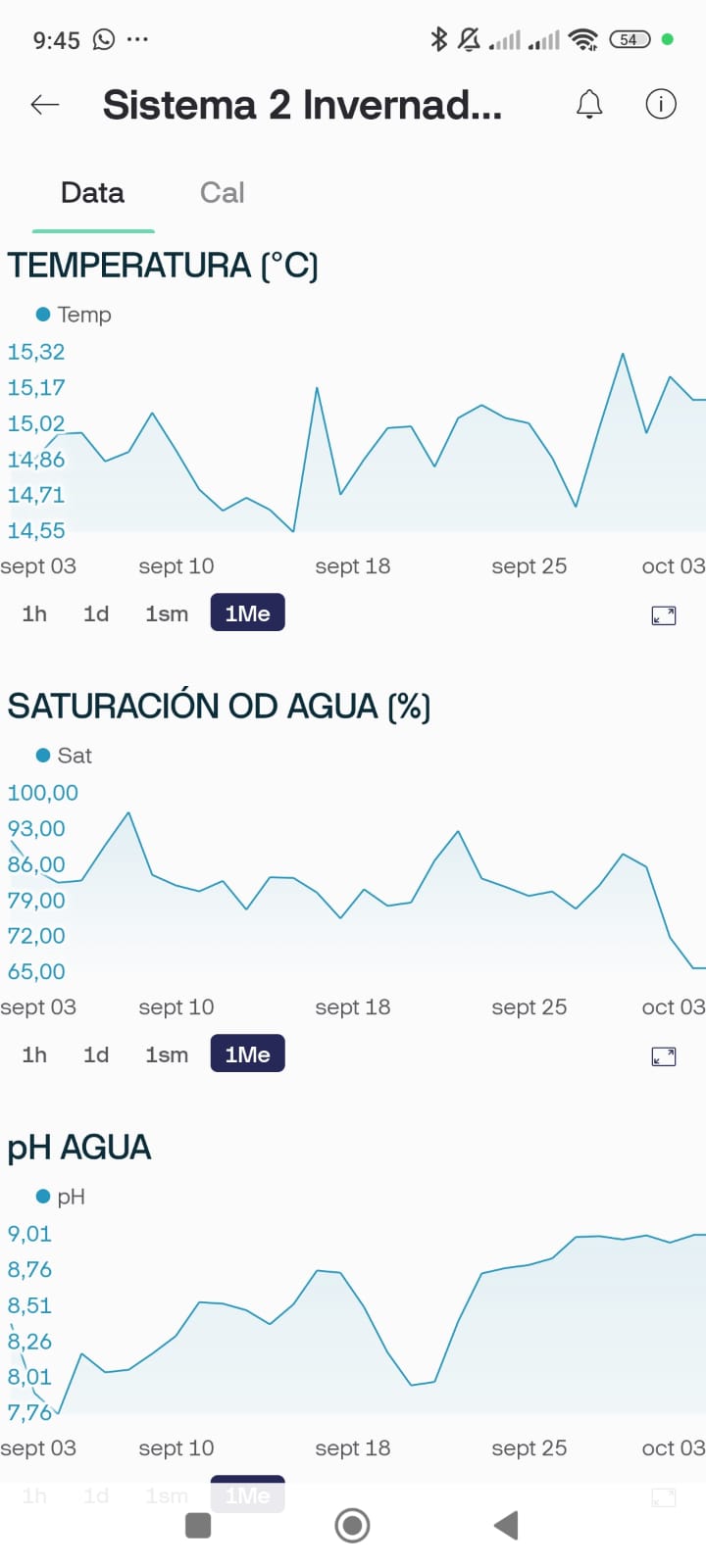This screenshot has height=1568, width=706.
Task: Set temperature chart range to 1h
Action: point(34,613)
